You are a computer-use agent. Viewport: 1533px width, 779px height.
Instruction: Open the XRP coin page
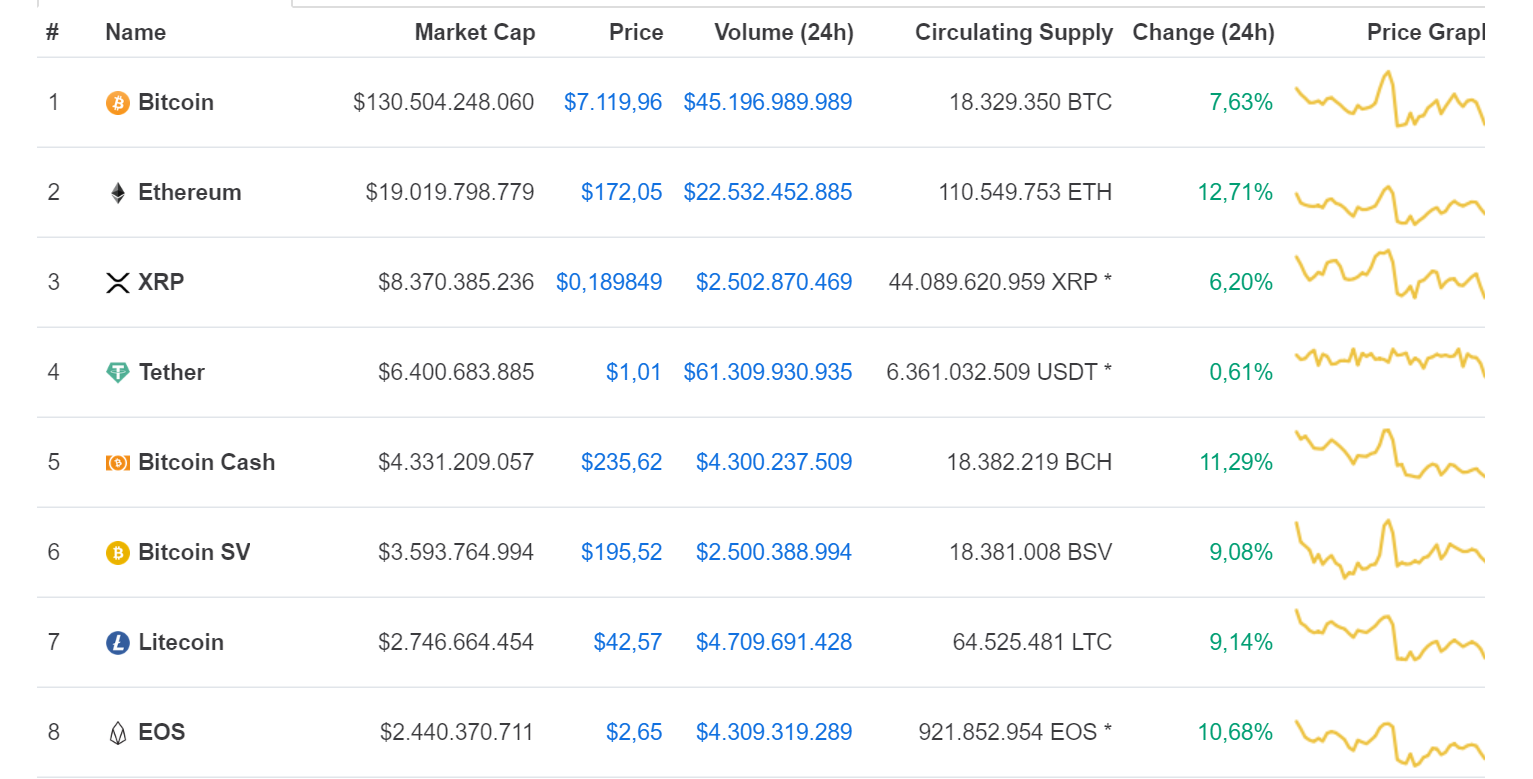coord(161,282)
